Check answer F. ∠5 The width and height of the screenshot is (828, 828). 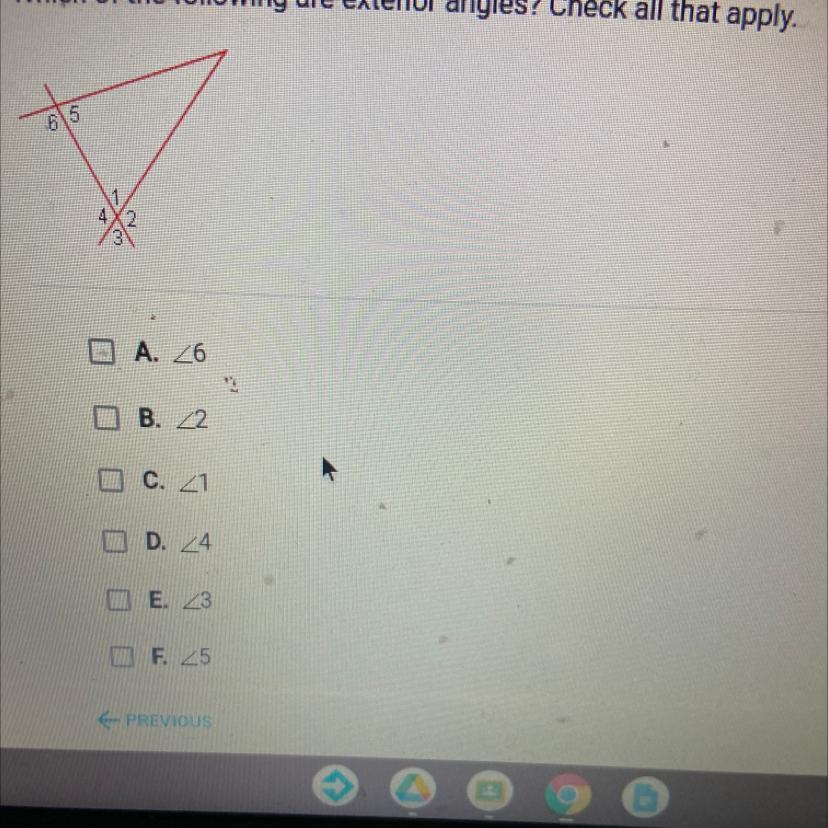click(122, 657)
